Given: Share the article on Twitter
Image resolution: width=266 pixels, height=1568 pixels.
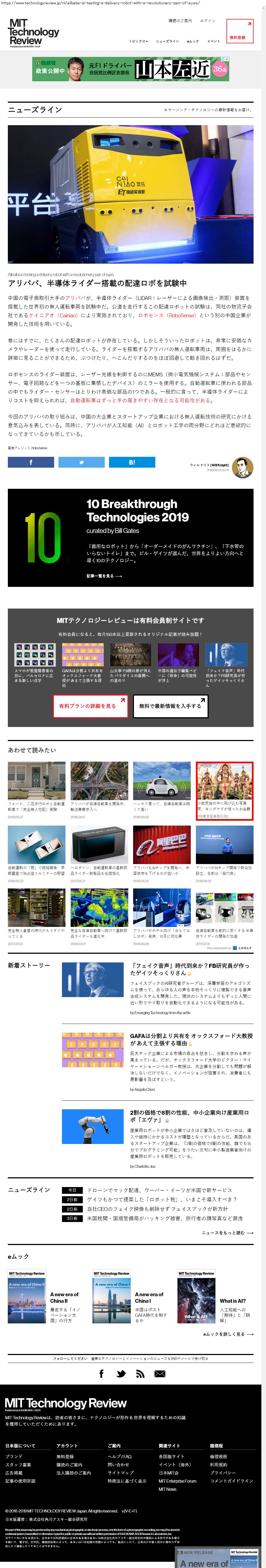Looking at the screenshot, I should [81, 462].
